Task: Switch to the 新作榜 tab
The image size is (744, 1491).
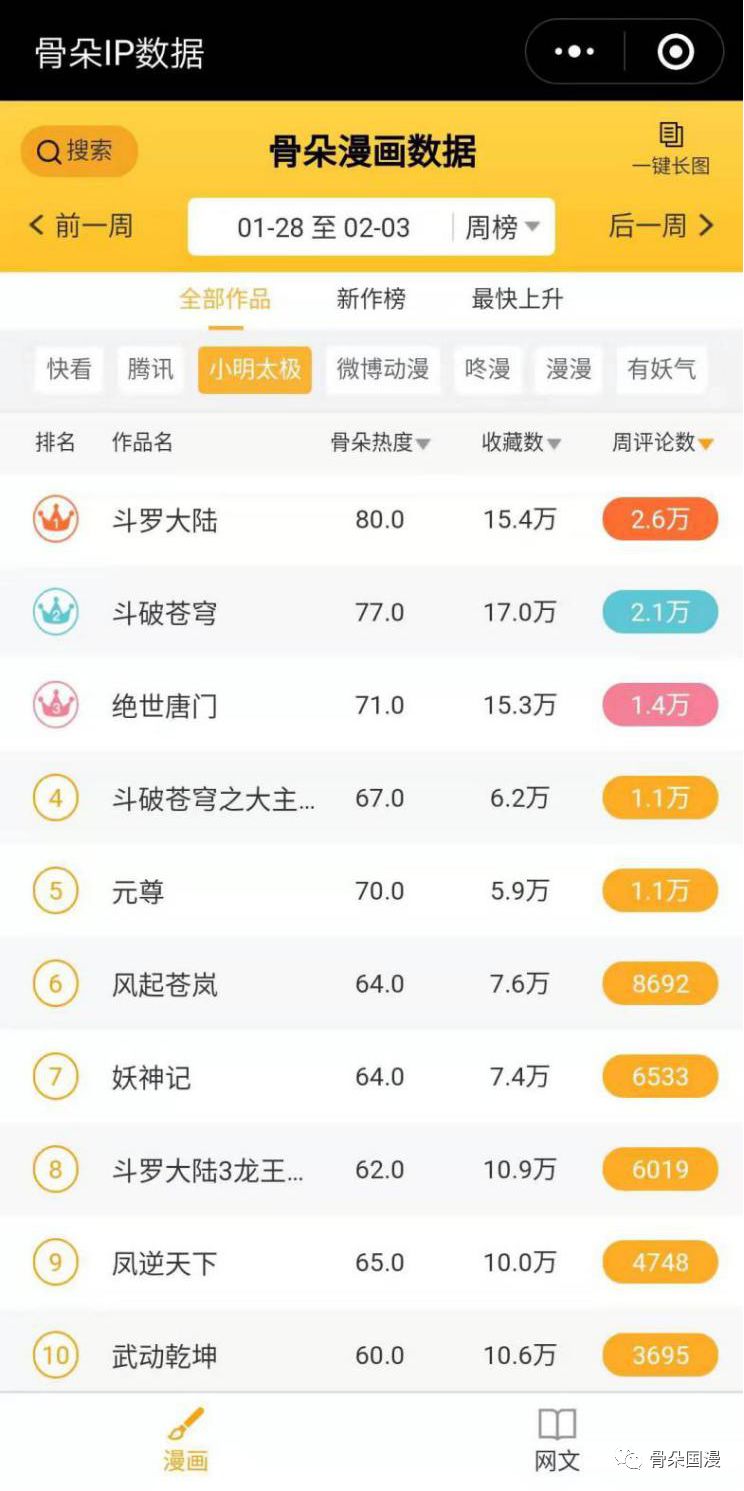Action: (x=371, y=298)
